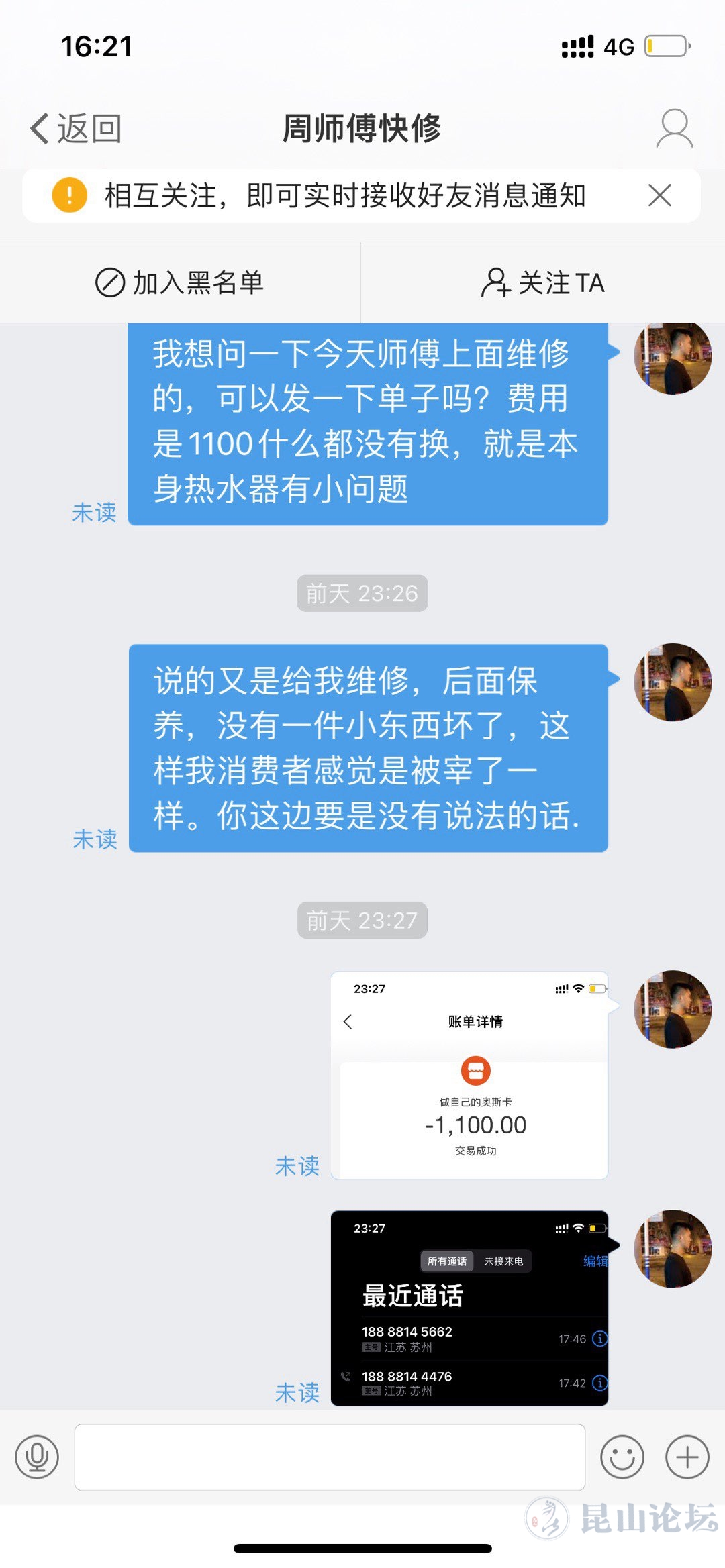The width and height of the screenshot is (725, 1568).
Task: Open the plus attachments menu
Action: [x=687, y=1457]
